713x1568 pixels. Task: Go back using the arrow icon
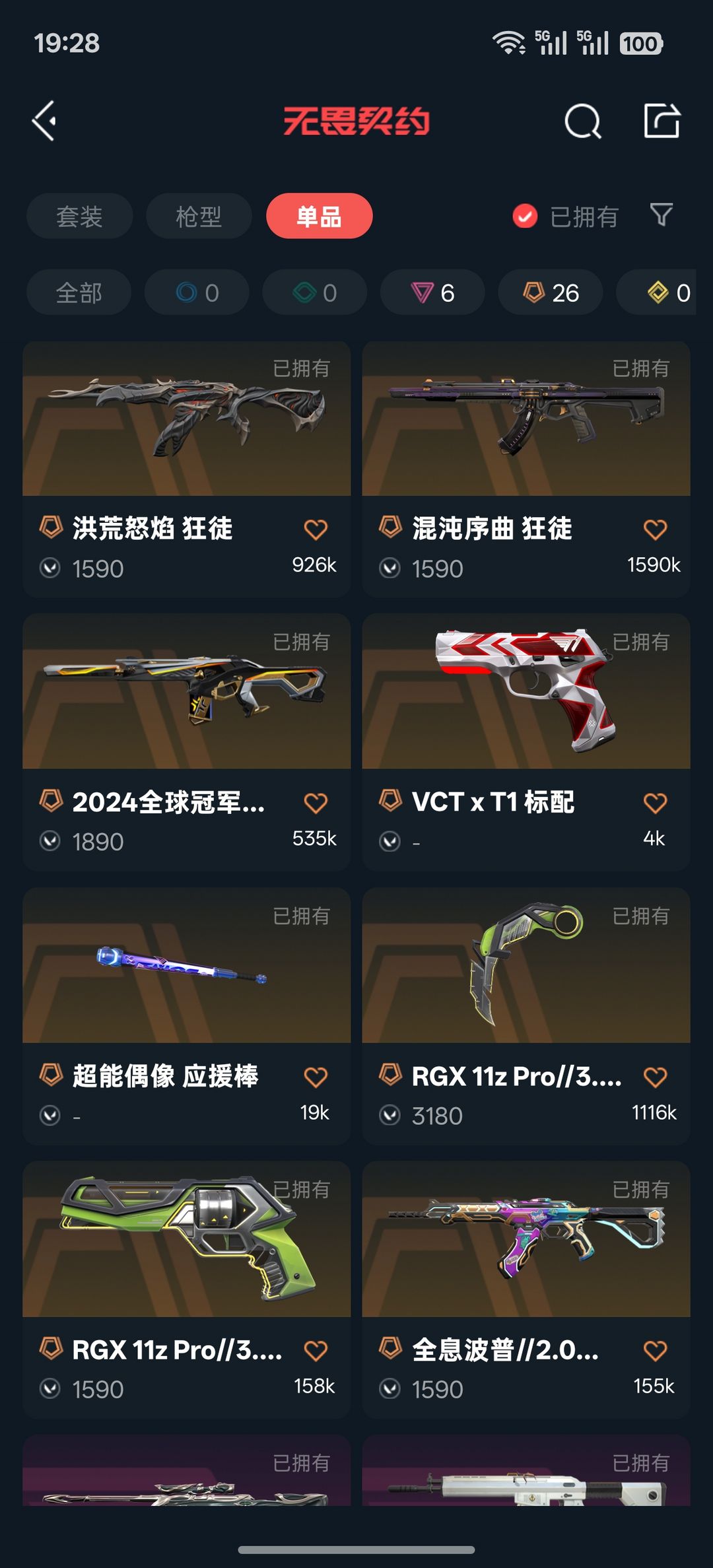tap(45, 121)
